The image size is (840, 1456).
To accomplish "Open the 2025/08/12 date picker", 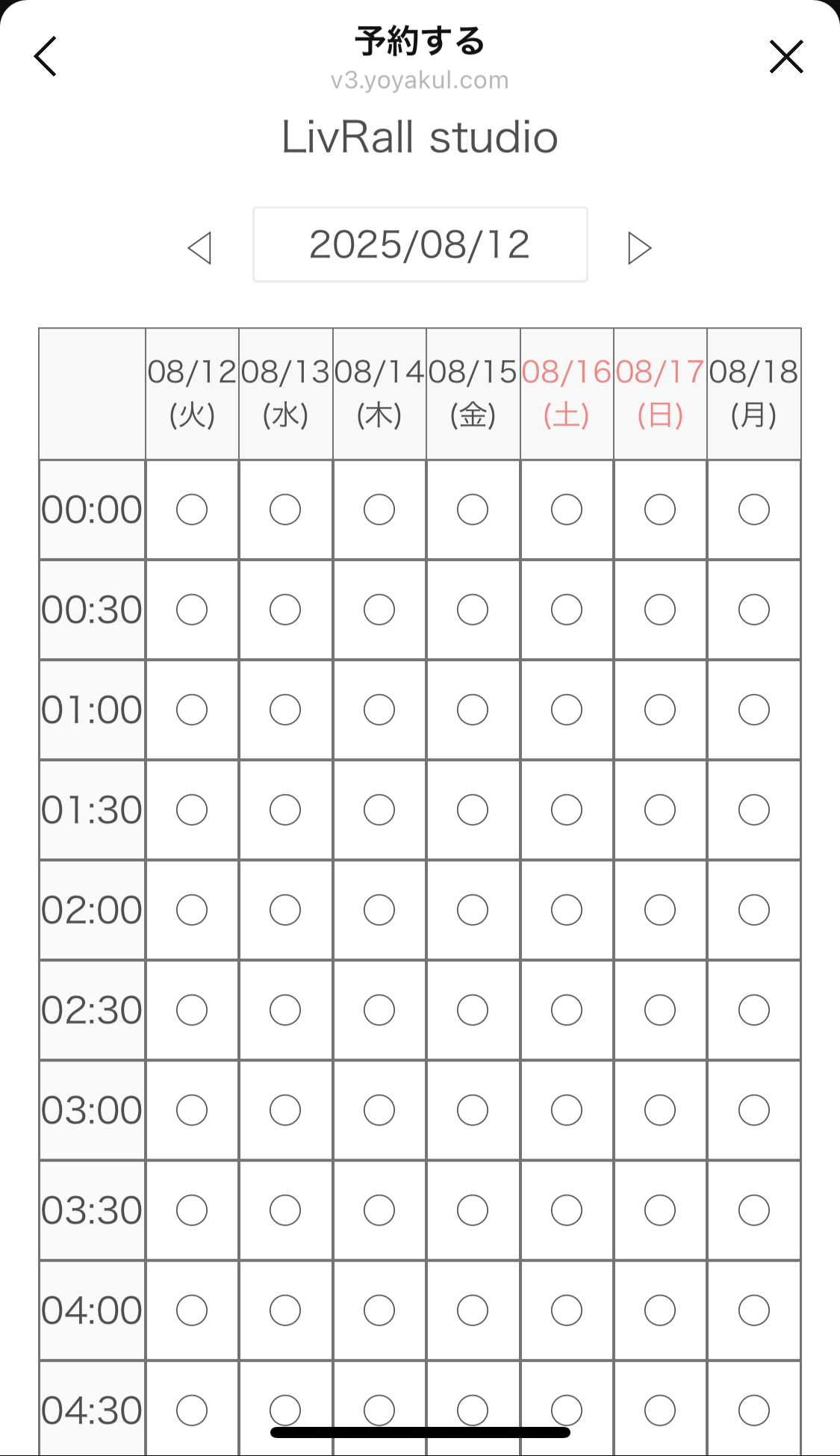I will click(x=420, y=244).
